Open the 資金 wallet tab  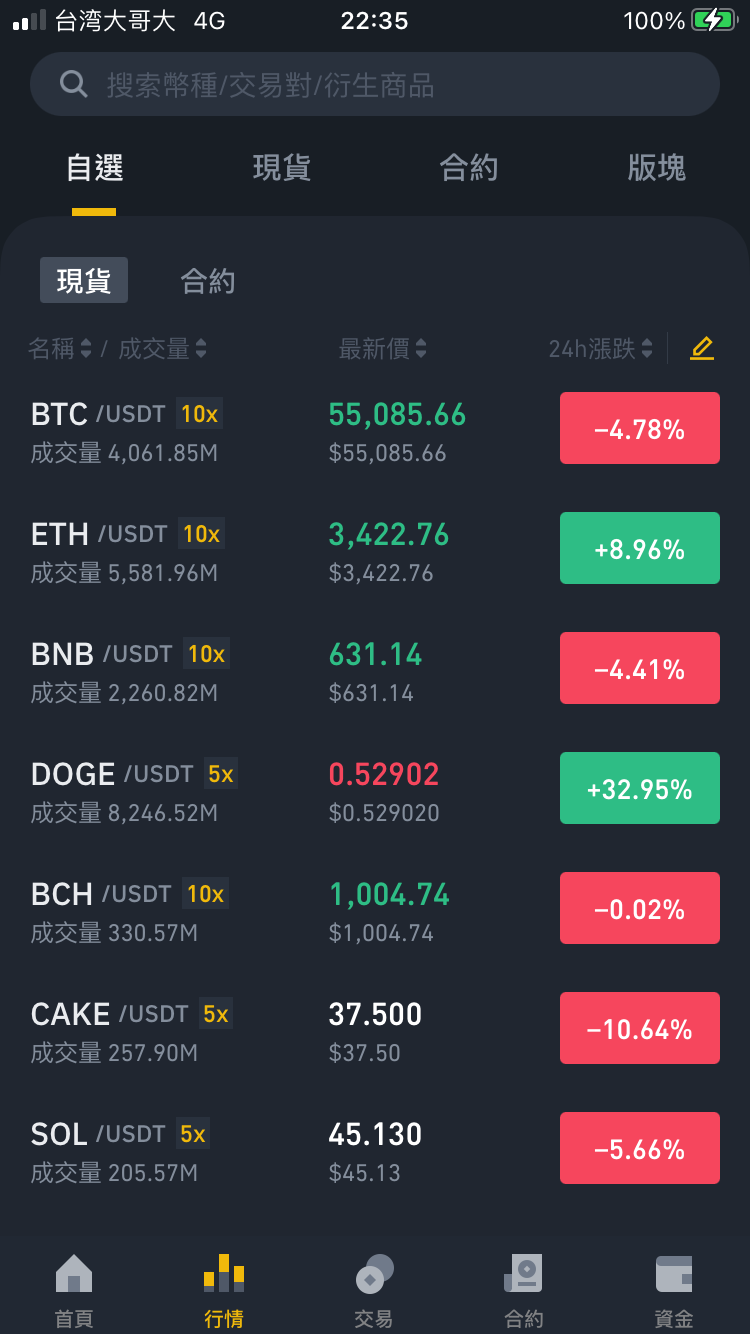pyautogui.click(x=674, y=1291)
